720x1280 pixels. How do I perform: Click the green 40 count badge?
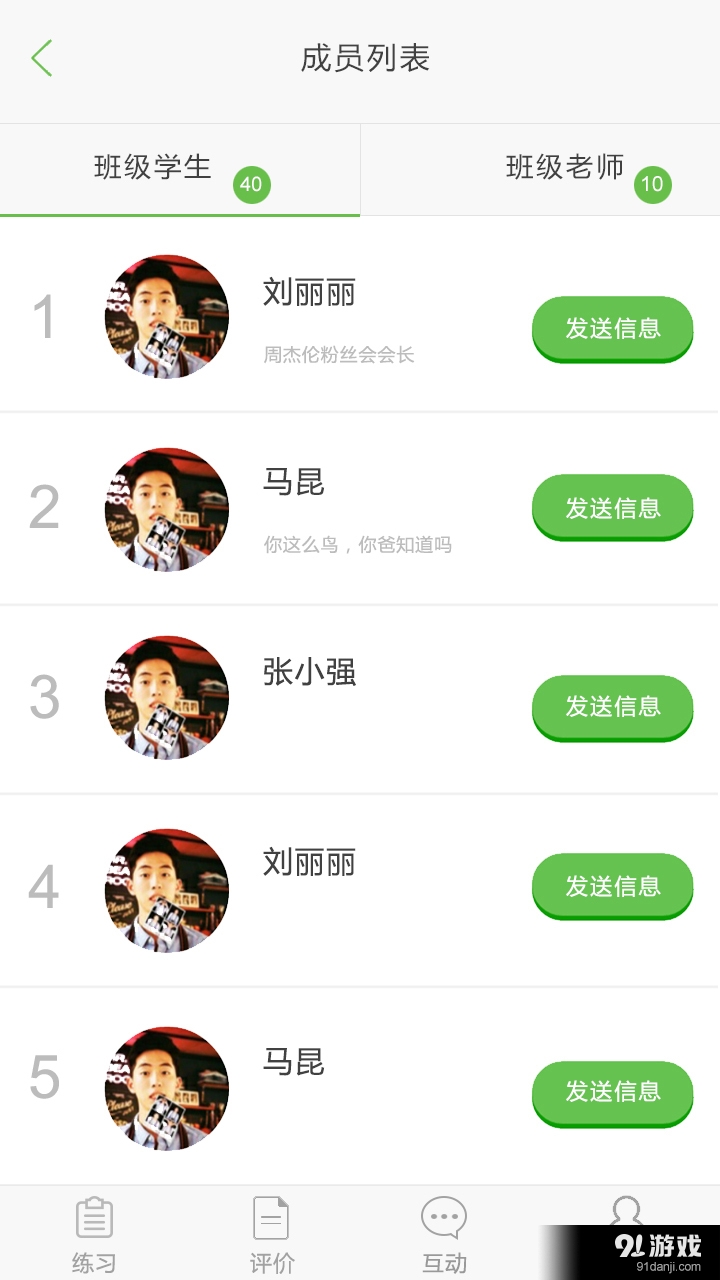252,184
